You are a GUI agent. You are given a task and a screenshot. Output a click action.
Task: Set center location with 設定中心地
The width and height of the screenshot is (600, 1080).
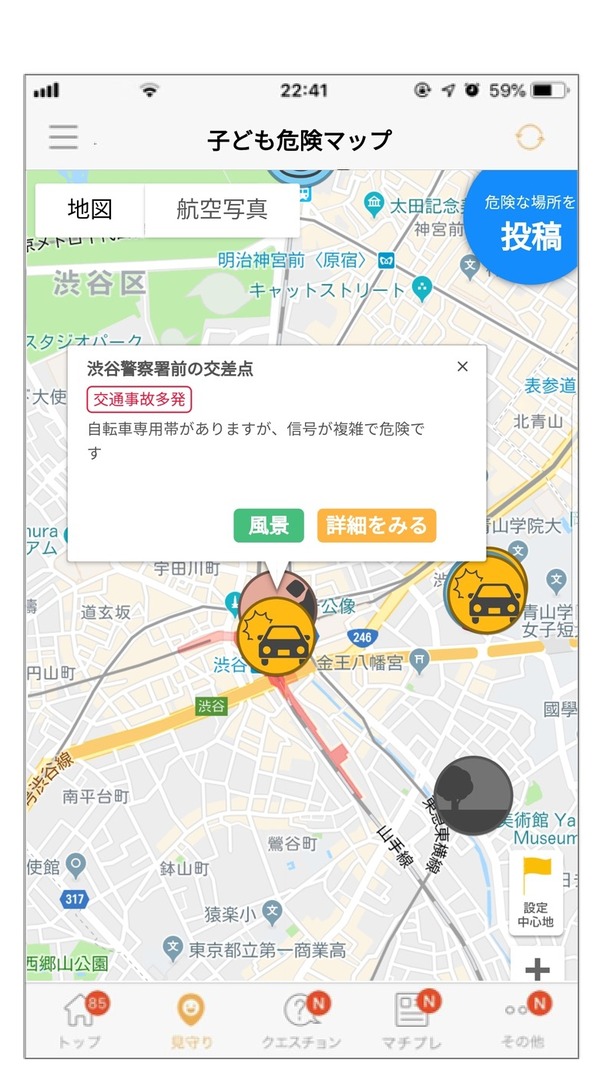(536, 893)
